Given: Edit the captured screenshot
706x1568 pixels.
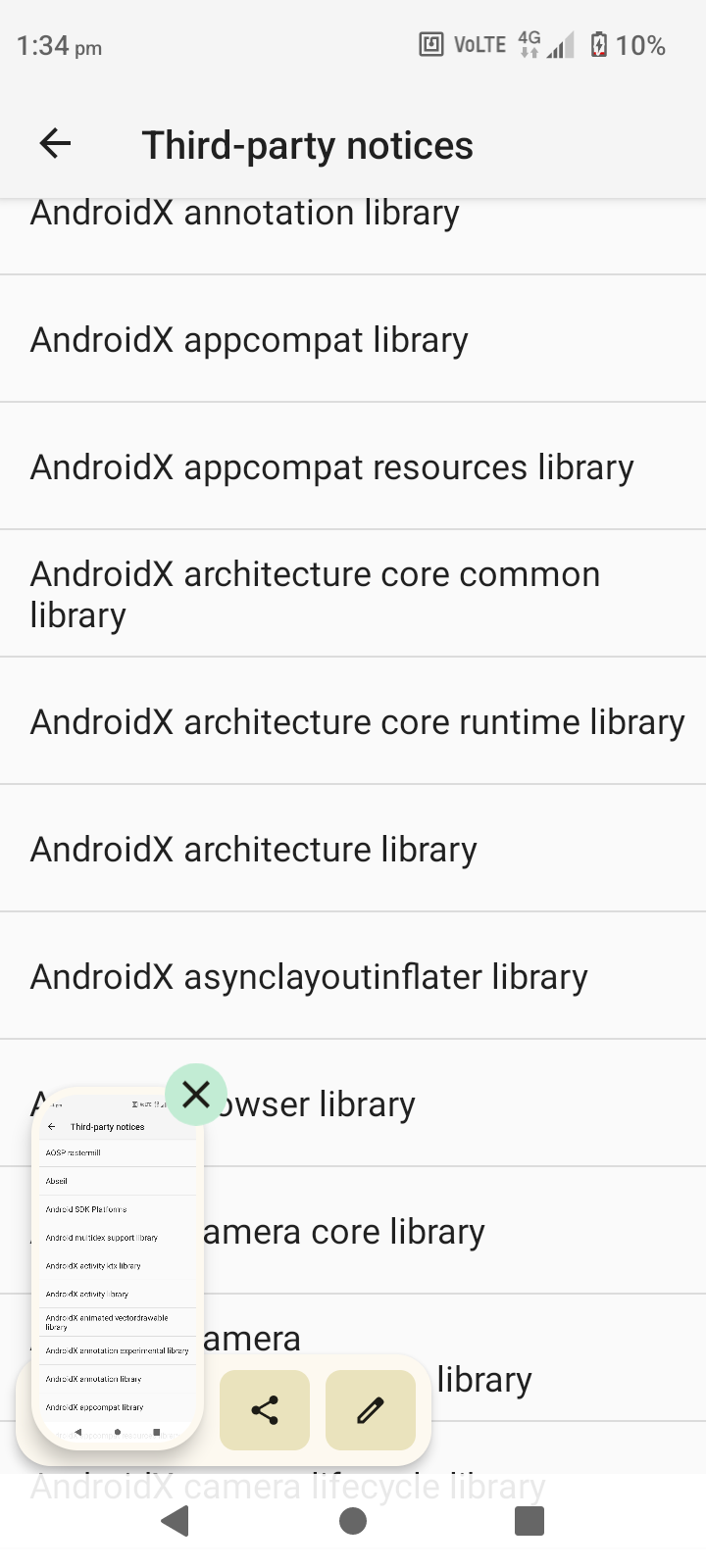Looking at the screenshot, I should (x=371, y=1410).
